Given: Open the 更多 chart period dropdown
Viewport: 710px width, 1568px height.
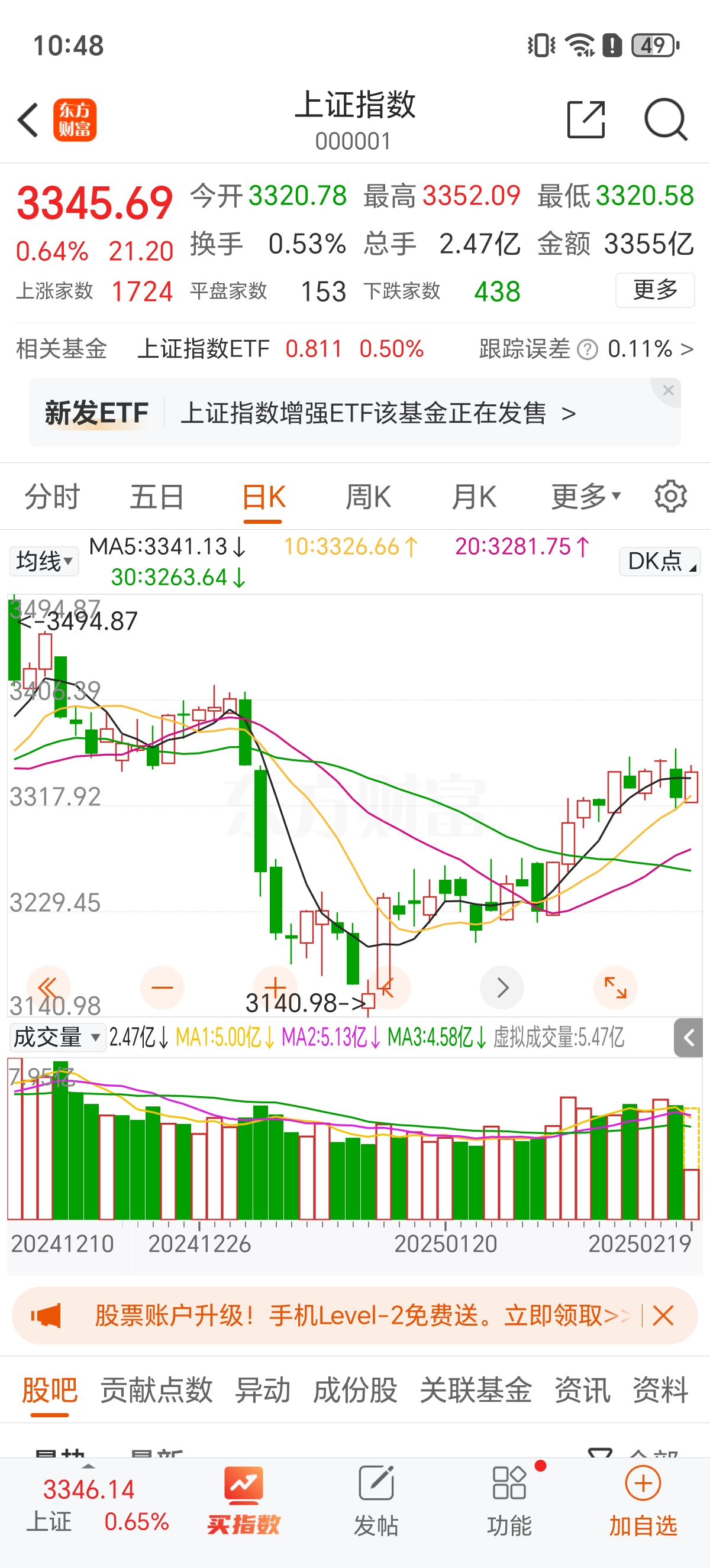Looking at the screenshot, I should tap(584, 496).
